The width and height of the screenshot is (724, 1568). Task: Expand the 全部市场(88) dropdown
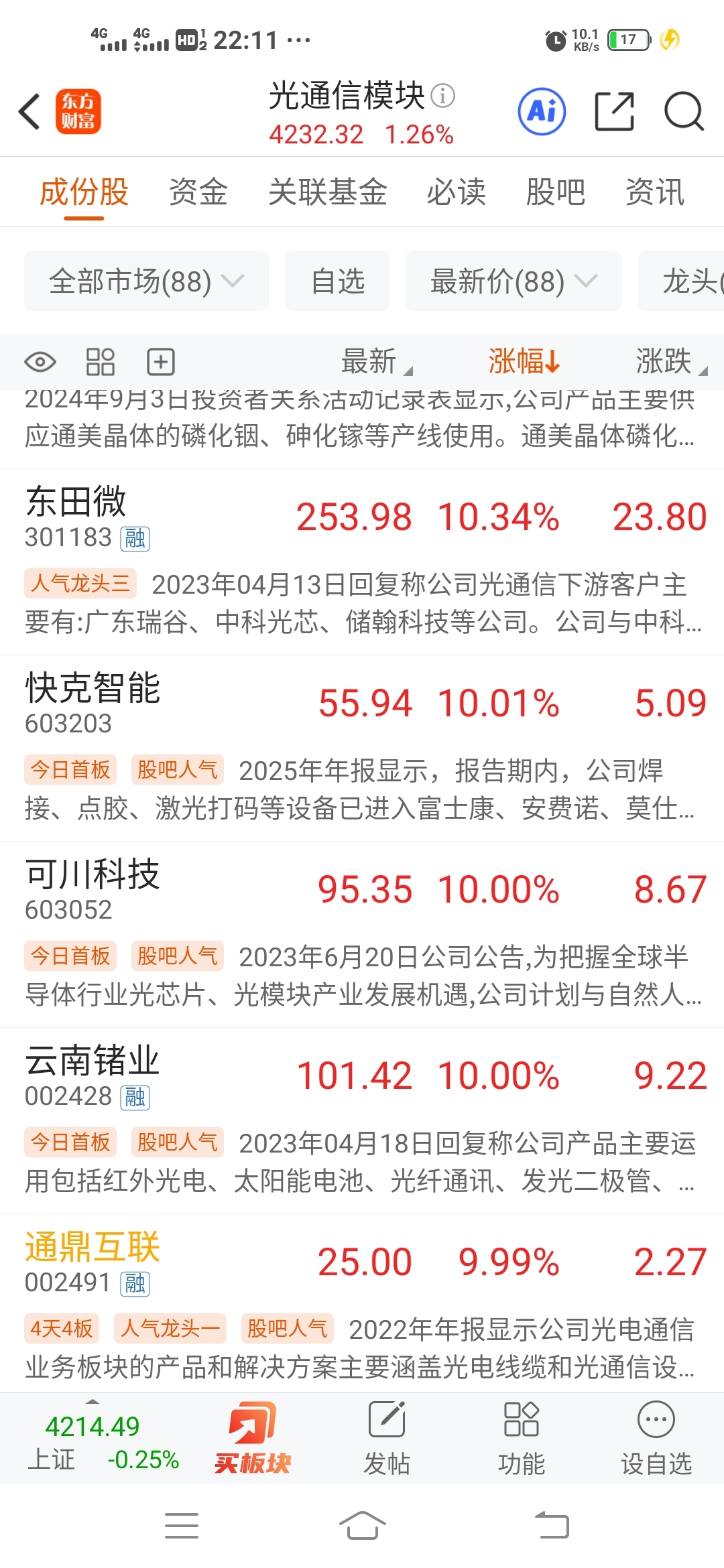pyautogui.click(x=146, y=281)
